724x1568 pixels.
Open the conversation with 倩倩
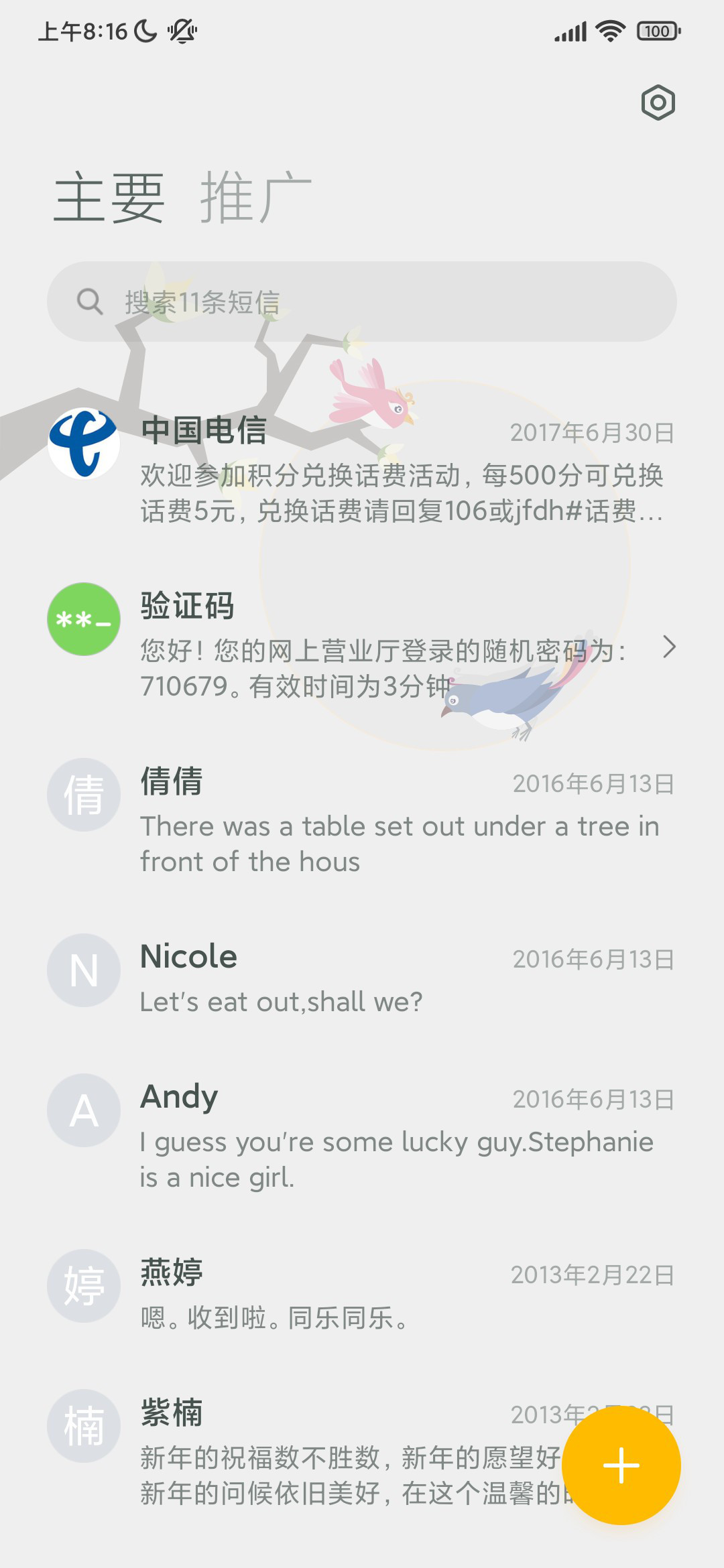click(x=362, y=820)
